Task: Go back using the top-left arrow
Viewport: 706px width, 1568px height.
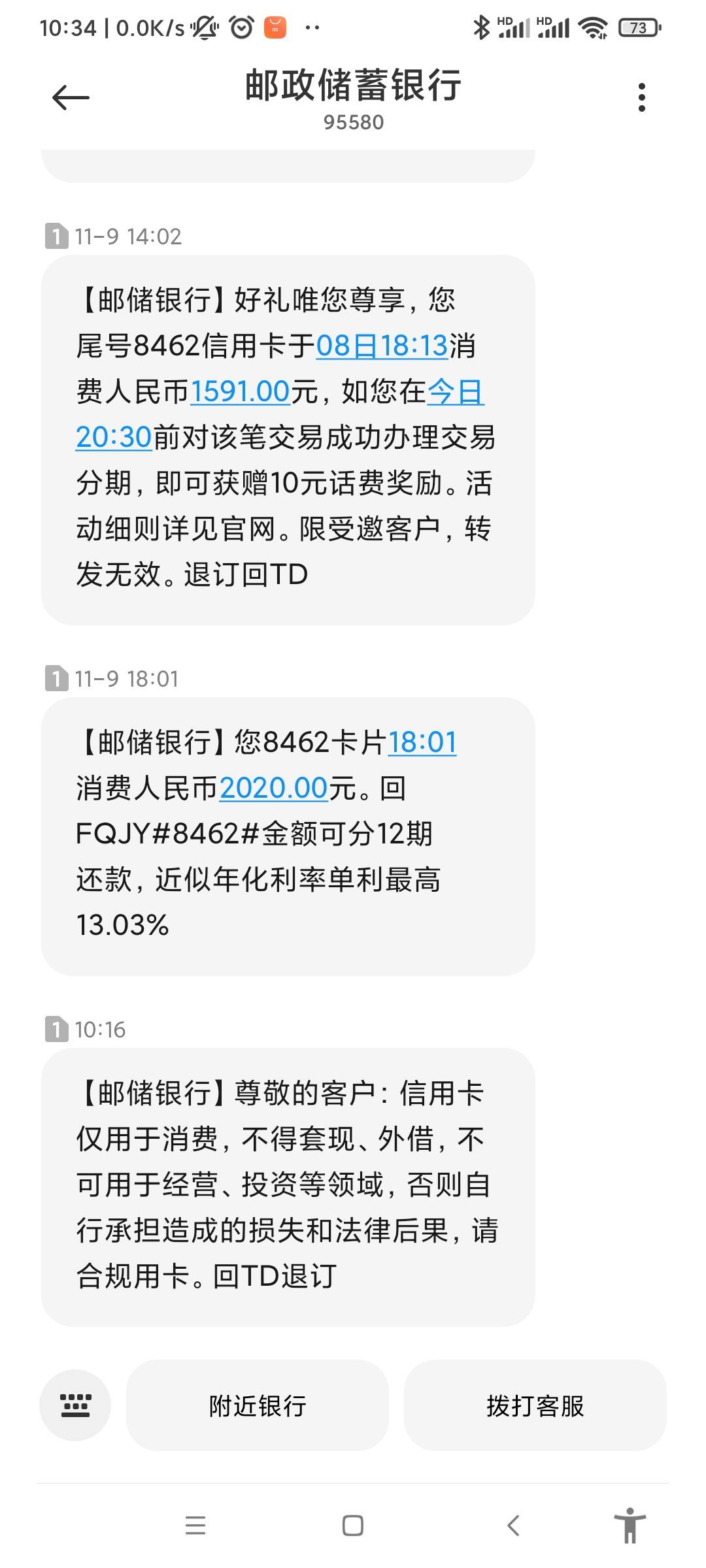Action: point(71,98)
